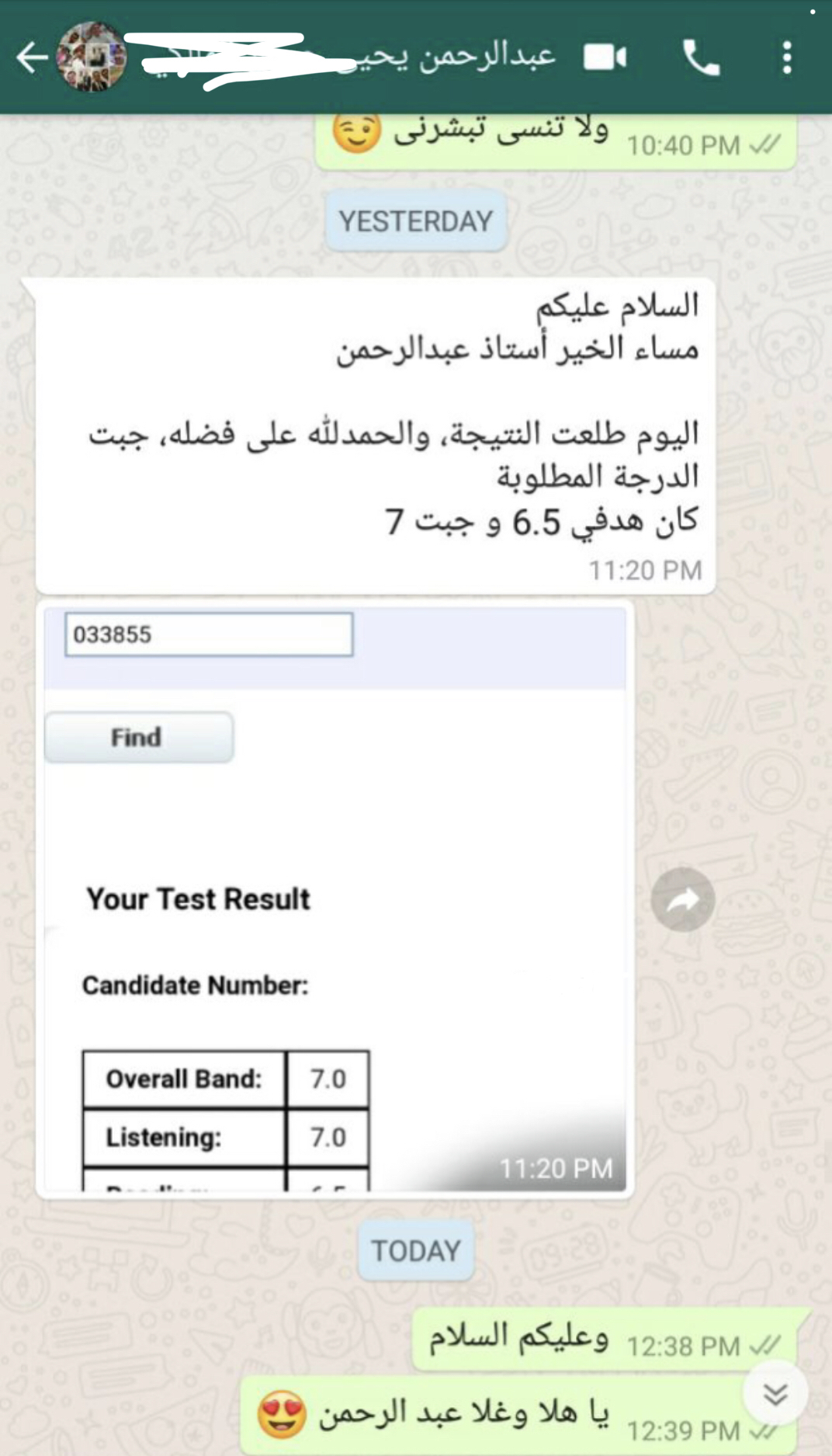Forward the test result image
Viewport: 832px width, 1456px height.
tap(682, 900)
